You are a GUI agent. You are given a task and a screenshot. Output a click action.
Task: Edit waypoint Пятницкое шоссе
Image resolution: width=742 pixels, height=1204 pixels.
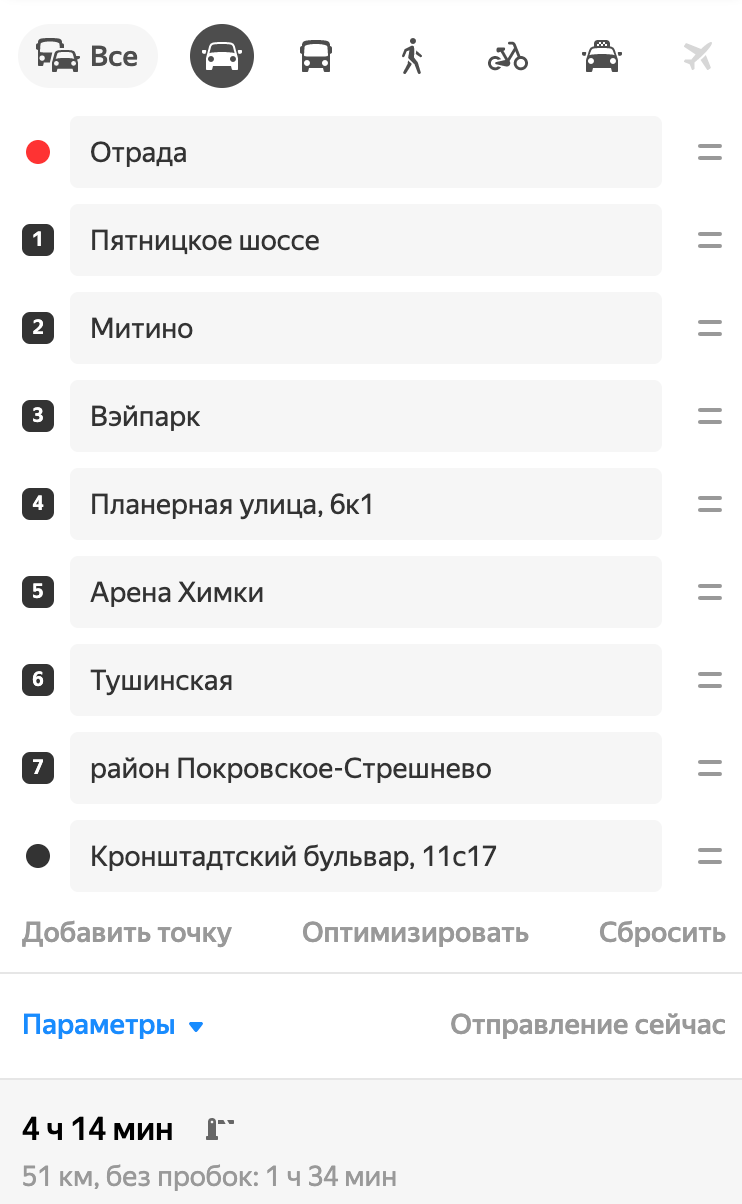pyautogui.click(x=365, y=240)
